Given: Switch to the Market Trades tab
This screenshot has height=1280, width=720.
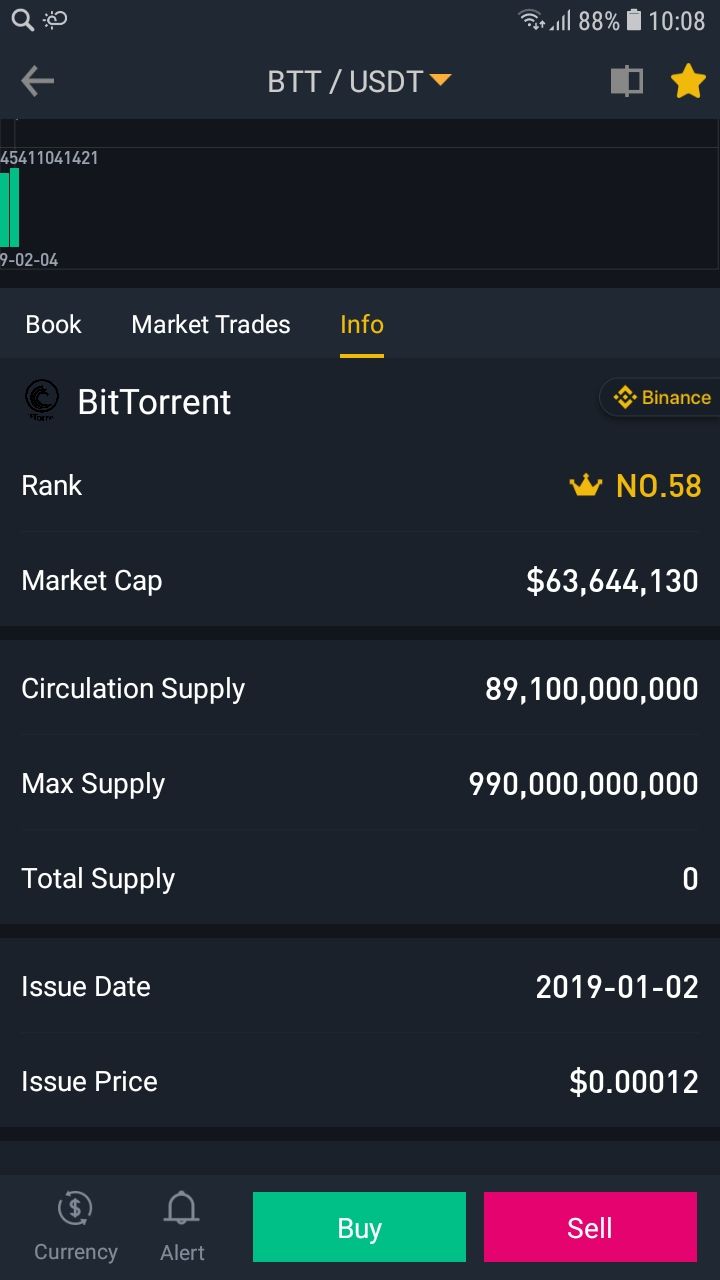Looking at the screenshot, I should point(211,324).
